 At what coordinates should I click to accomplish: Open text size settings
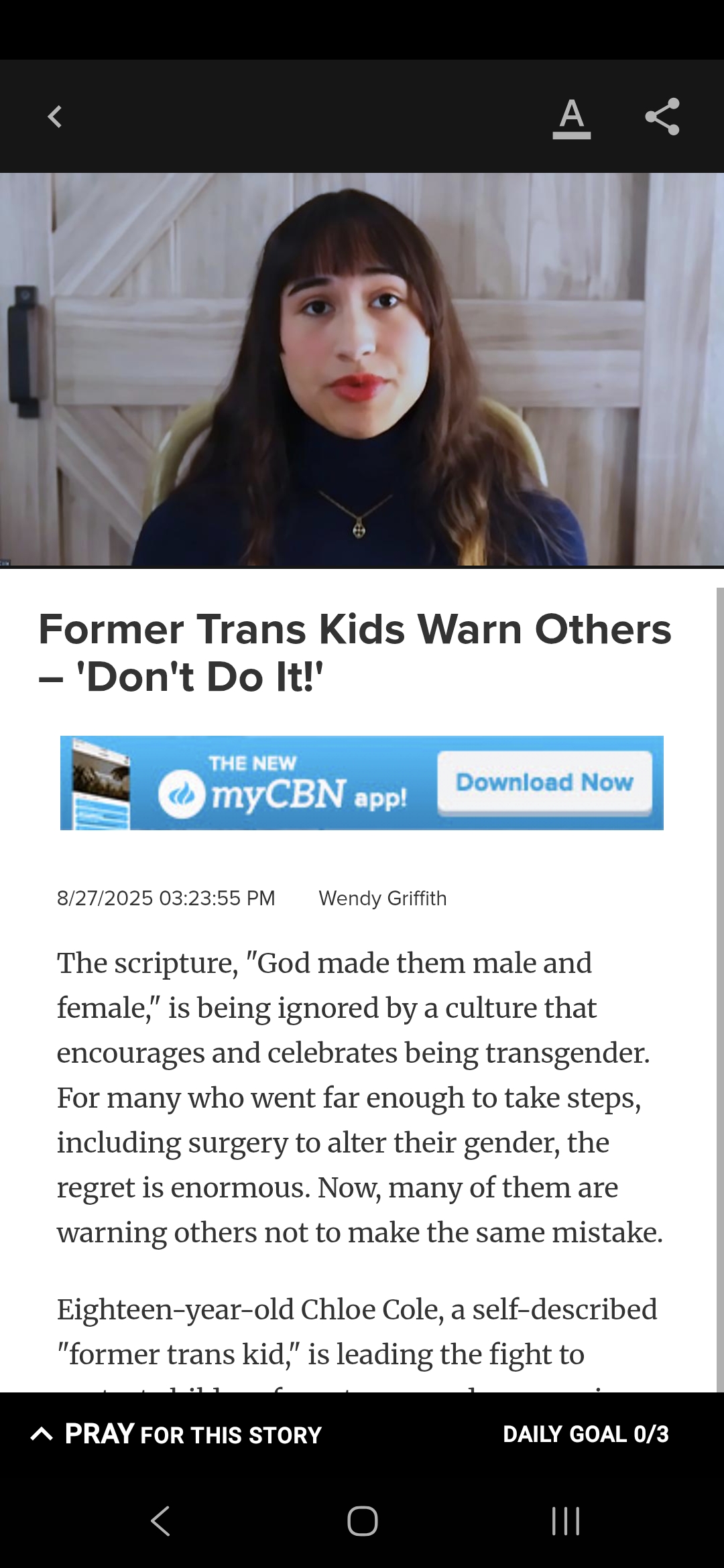tap(571, 118)
